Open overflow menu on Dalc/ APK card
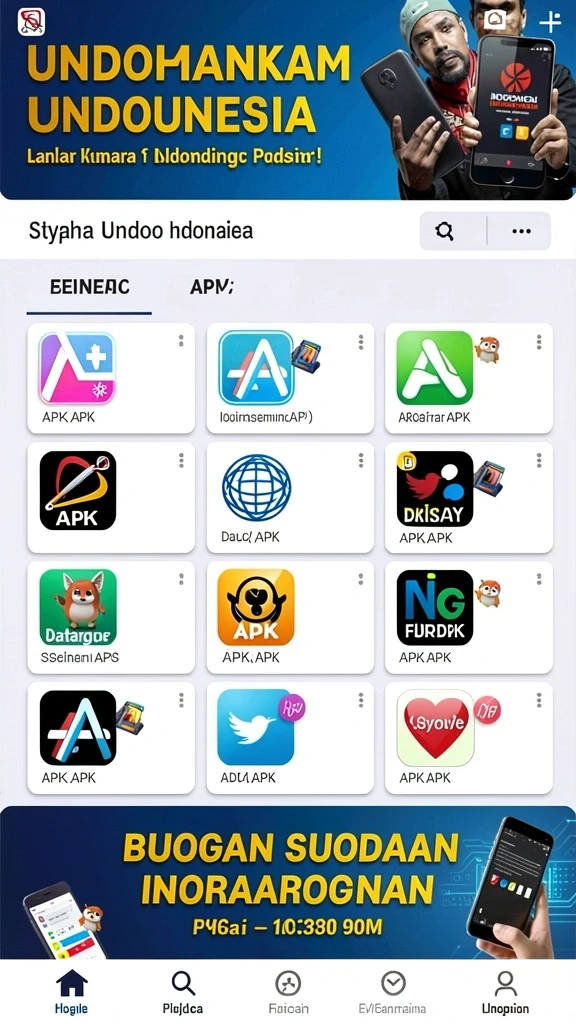Screen dimensions: 576x1024 [360, 460]
